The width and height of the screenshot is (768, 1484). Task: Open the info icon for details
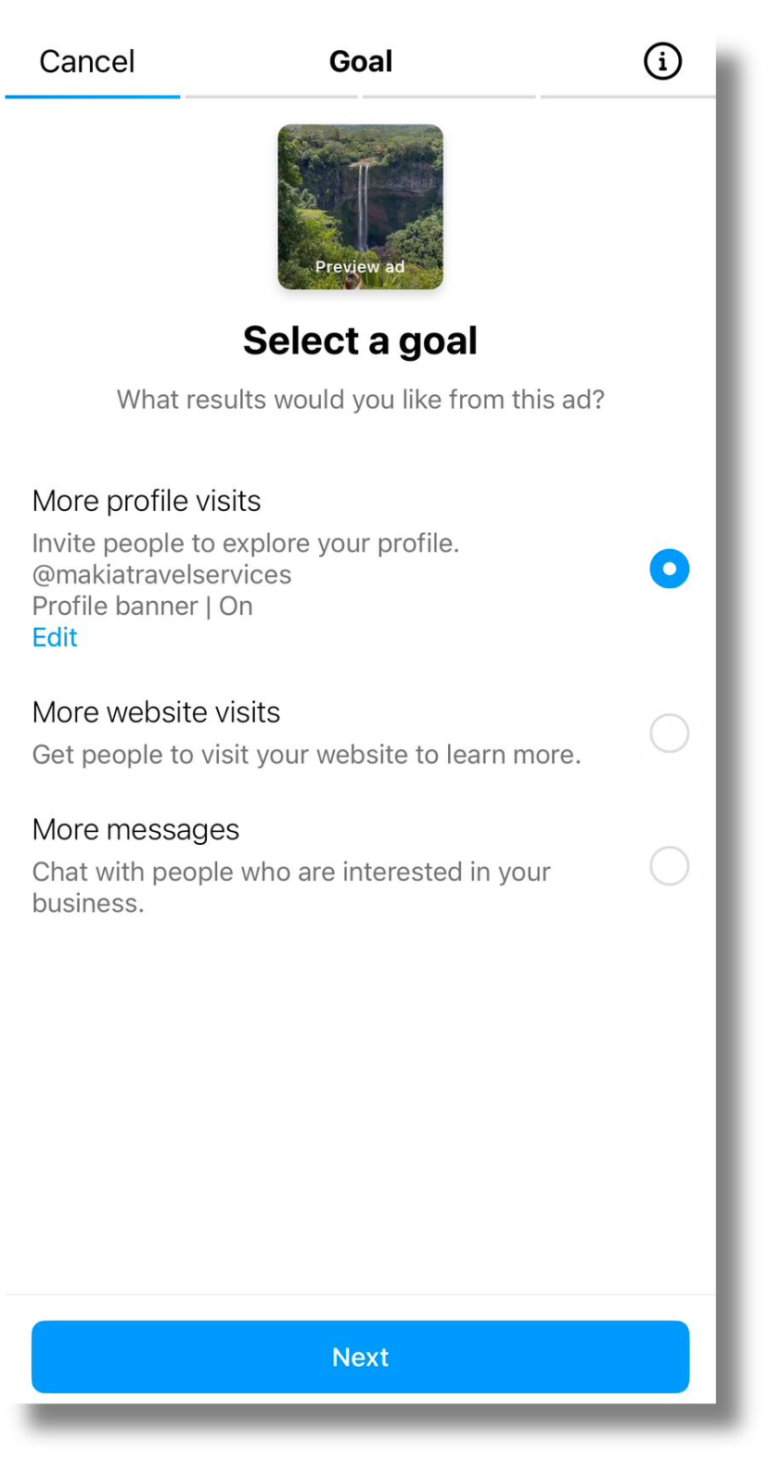coord(662,61)
